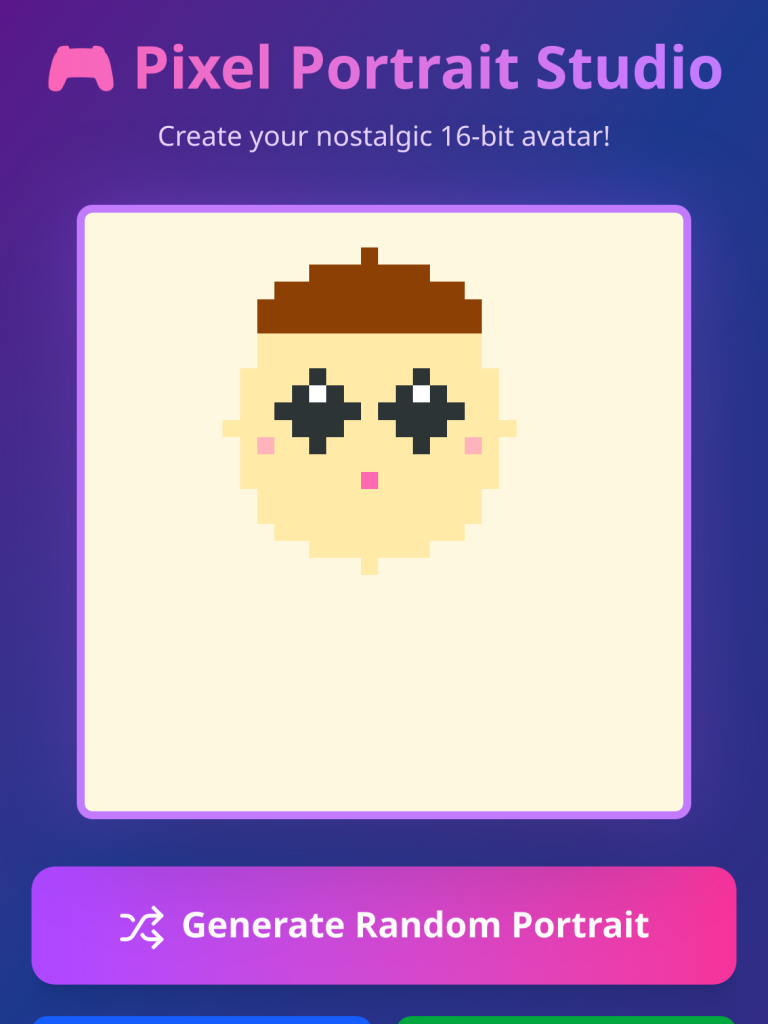Click the pink gamepad icon beside the title

(x=82, y=68)
